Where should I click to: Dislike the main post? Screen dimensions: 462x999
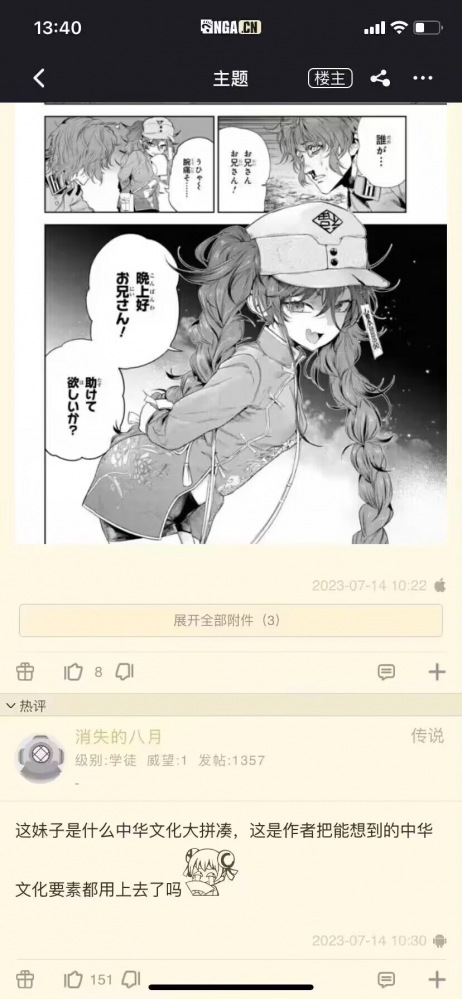click(x=124, y=672)
